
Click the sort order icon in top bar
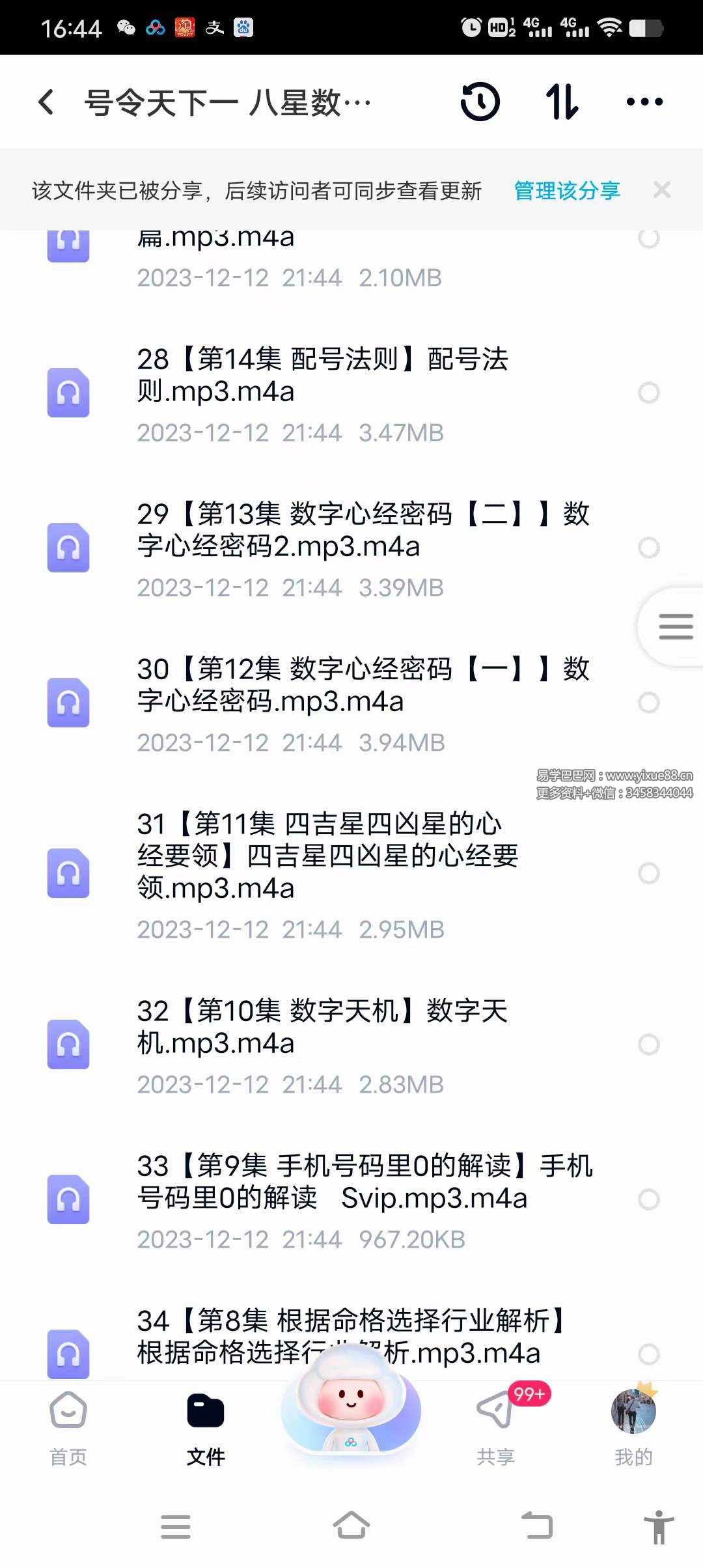click(x=562, y=102)
